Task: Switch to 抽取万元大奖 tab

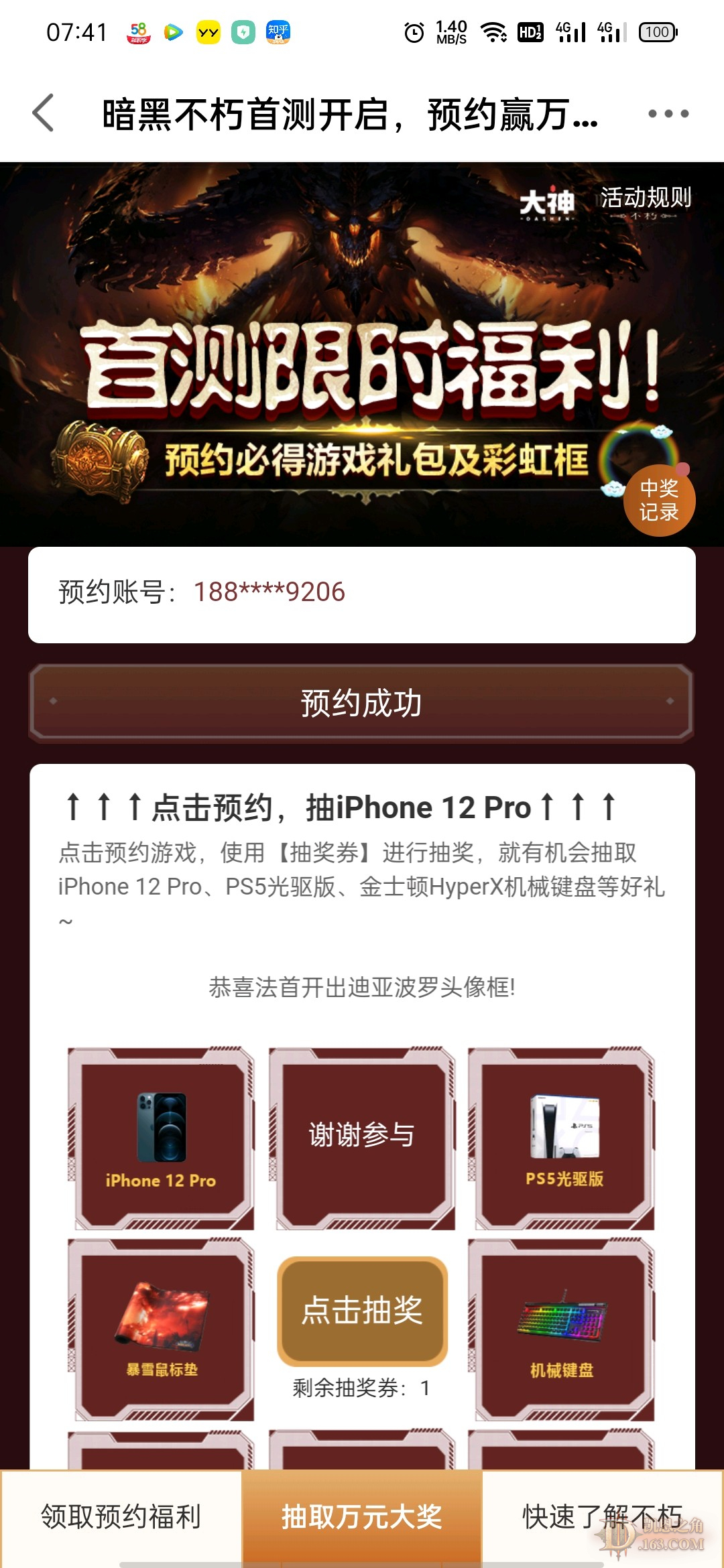Action: coord(362,1517)
